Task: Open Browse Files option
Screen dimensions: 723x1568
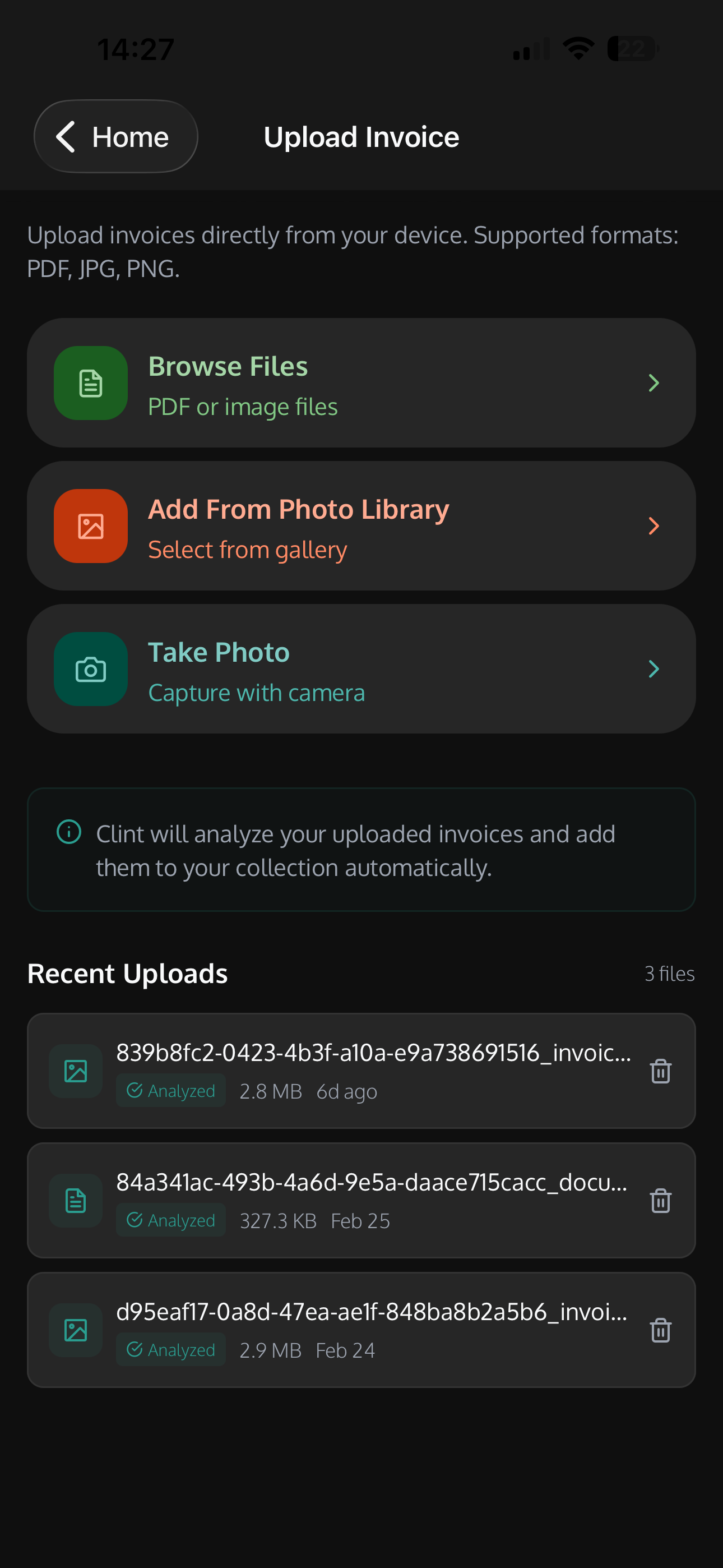Action: (361, 383)
